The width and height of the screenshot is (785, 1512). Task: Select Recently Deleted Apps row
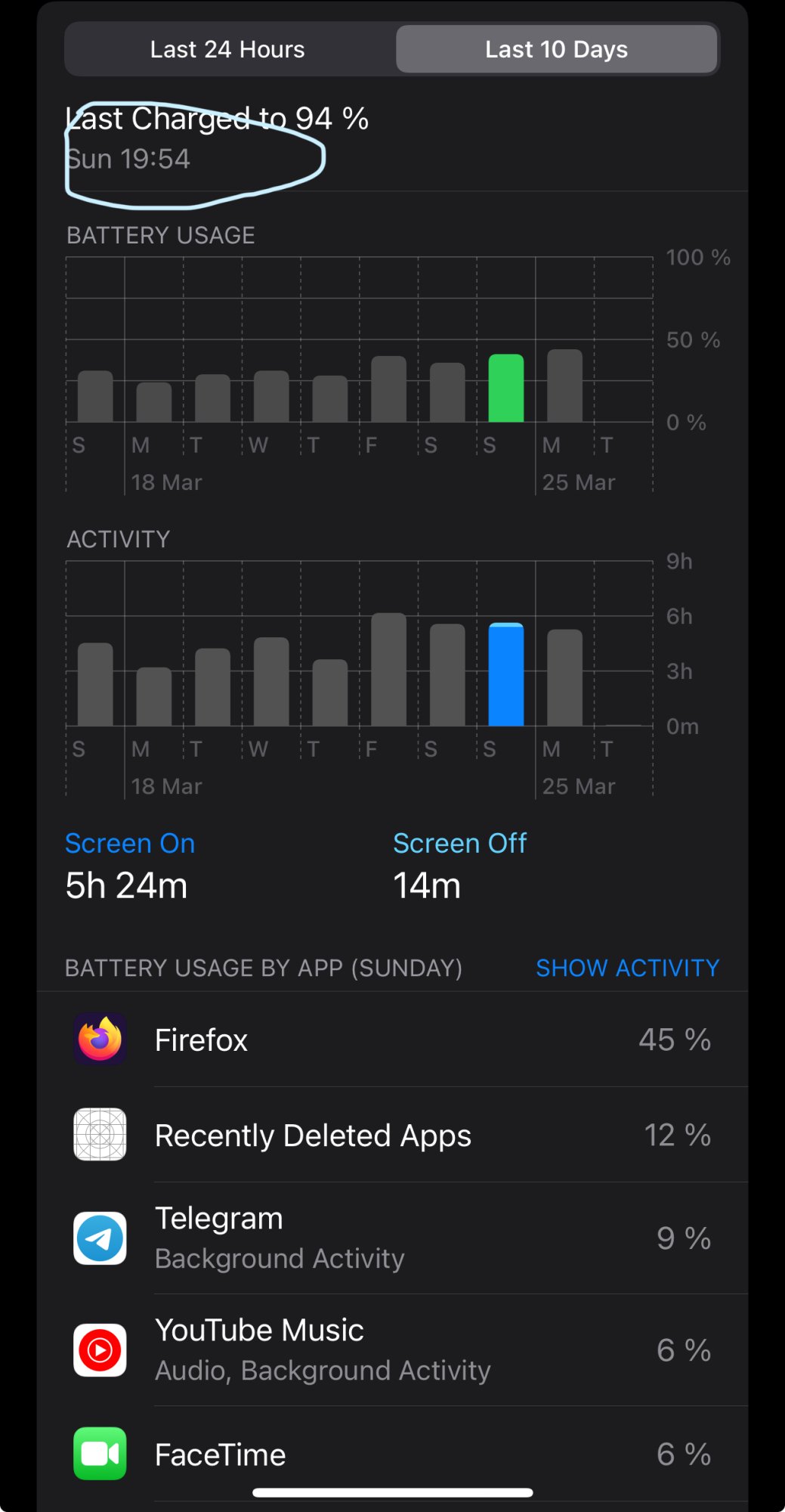pos(393,1135)
